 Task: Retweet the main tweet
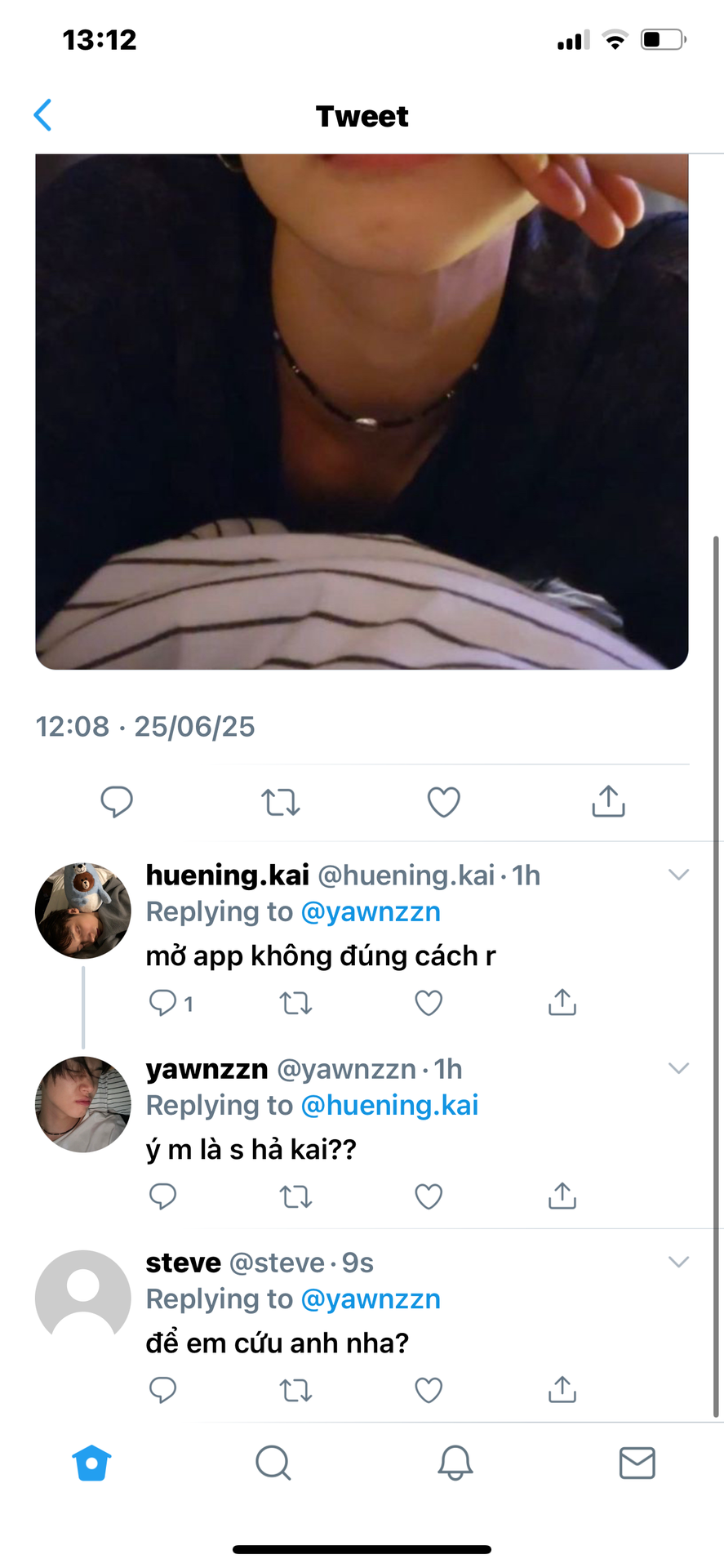point(281,802)
